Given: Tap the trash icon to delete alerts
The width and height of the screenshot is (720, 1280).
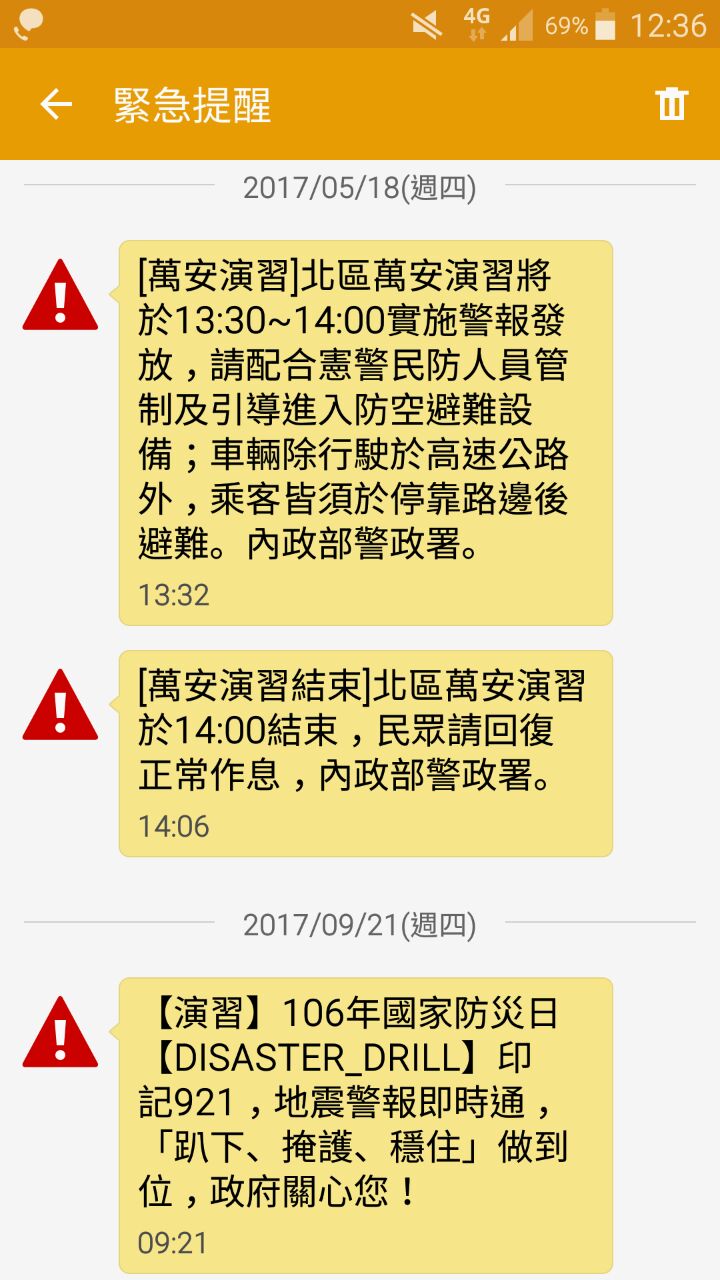Looking at the screenshot, I should pos(671,104).
